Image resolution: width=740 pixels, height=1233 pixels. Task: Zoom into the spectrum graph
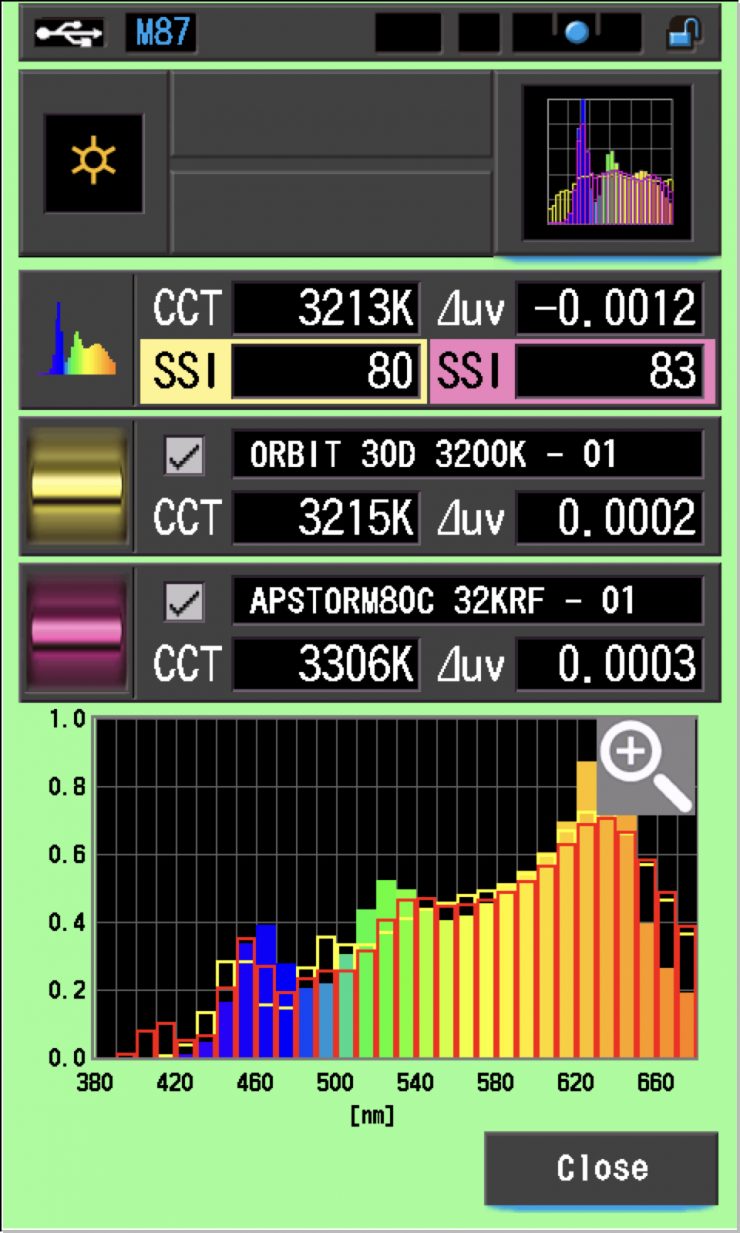tap(645, 766)
